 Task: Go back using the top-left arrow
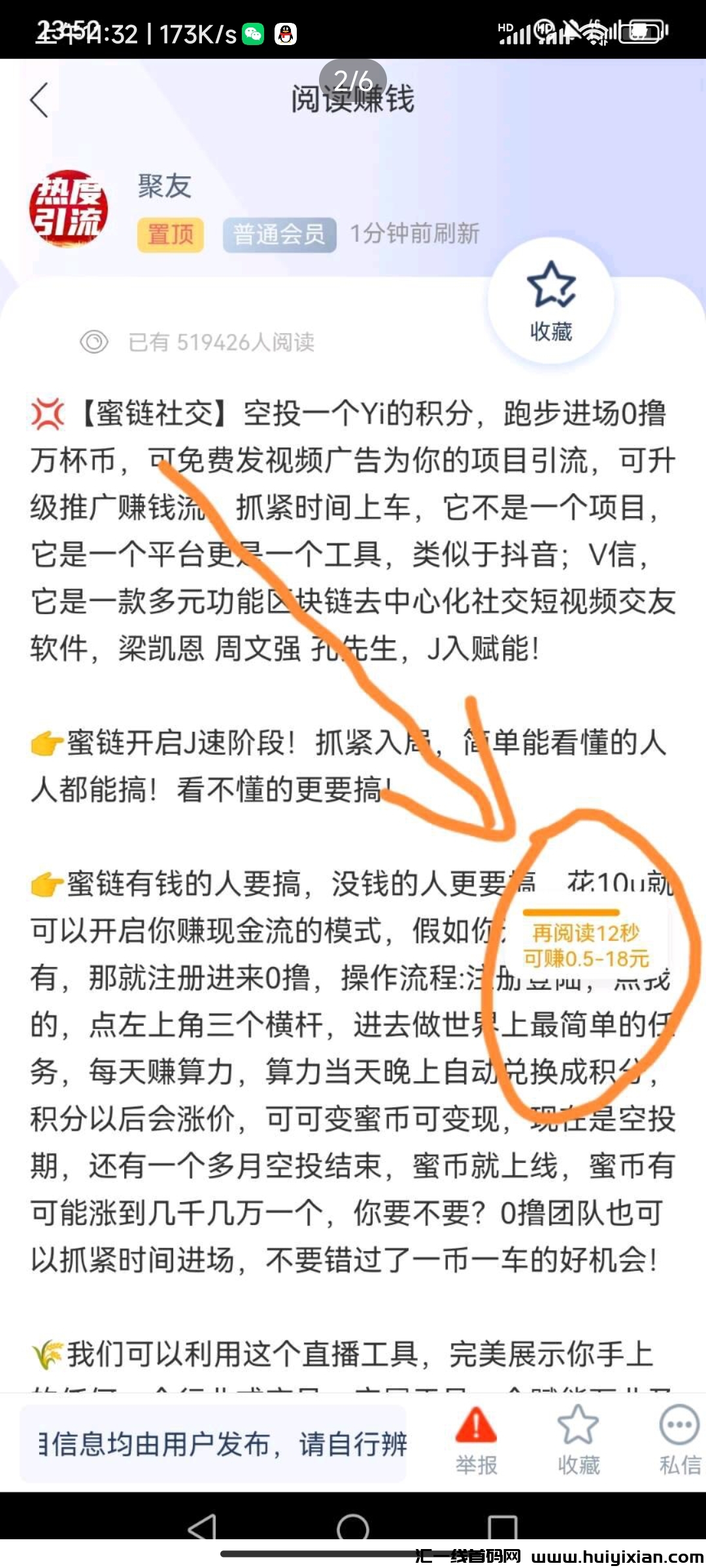coord(40,100)
